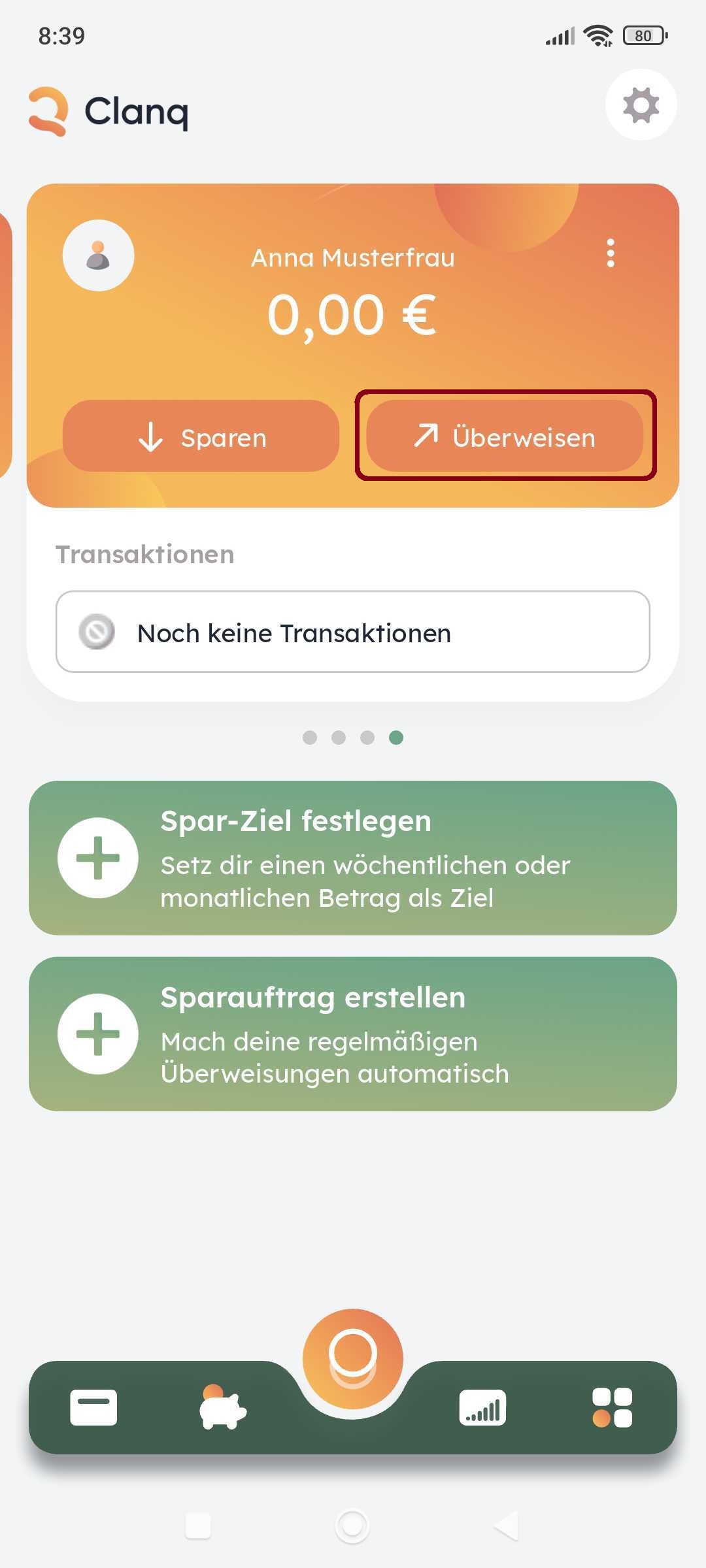The image size is (706, 1568).
Task: Open settings via the gear icon
Action: (x=641, y=105)
